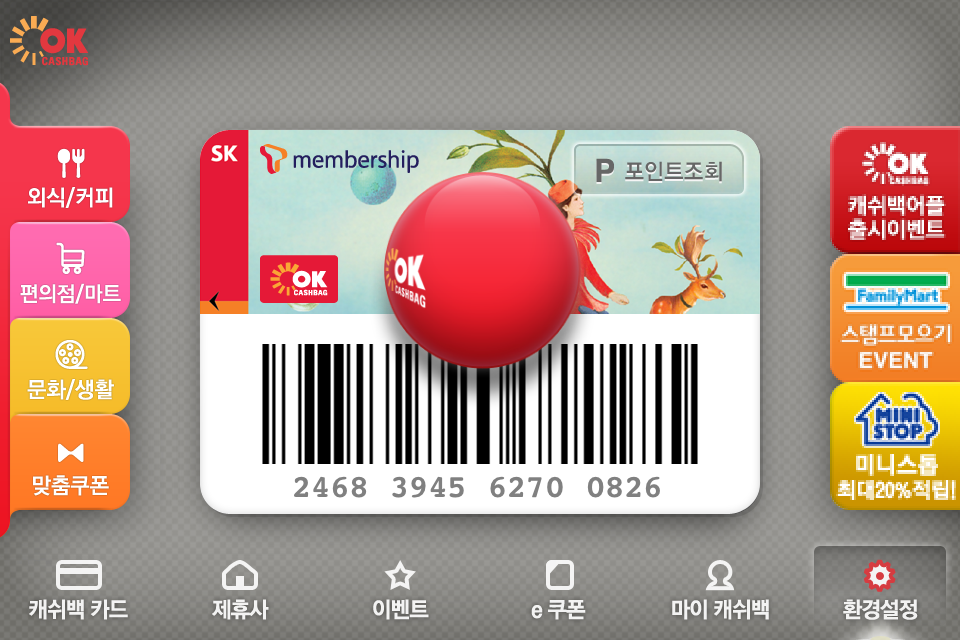Image resolution: width=960 pixels, height=640 pixels.
Task: Open the Ministop 최대20%적립 banner
Action: (x=895, y=447)
